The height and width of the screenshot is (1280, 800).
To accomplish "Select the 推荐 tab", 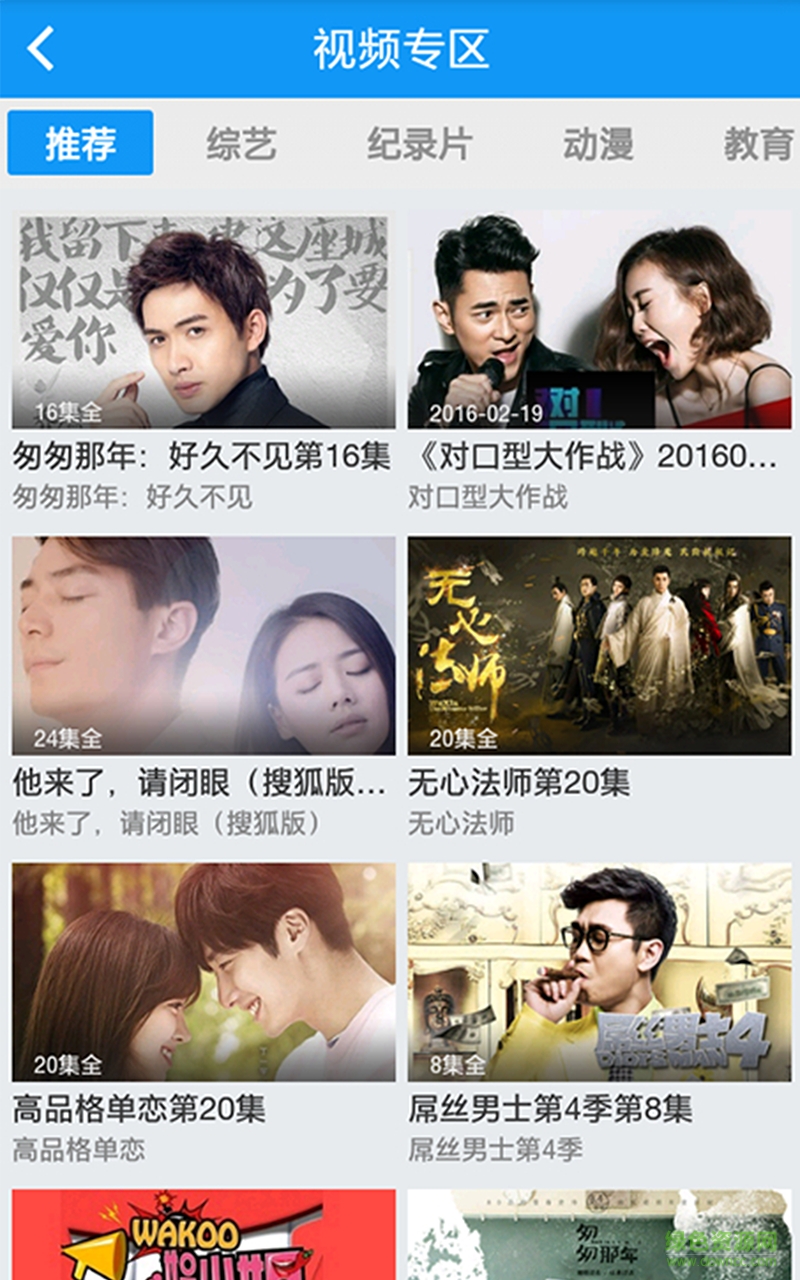I will (80, 143).
